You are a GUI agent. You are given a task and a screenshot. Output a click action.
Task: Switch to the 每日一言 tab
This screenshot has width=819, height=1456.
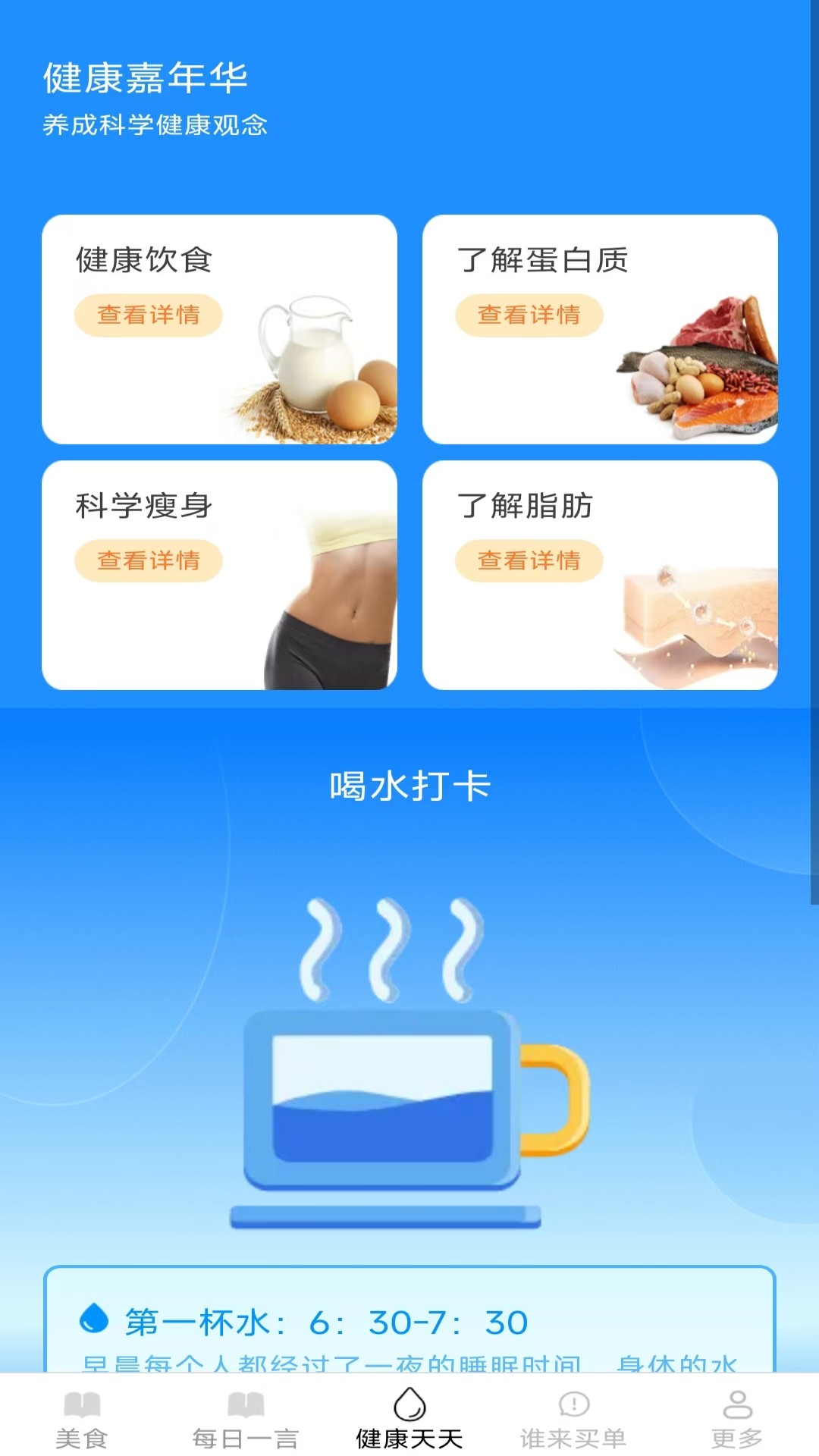[x=246, y=1418]
